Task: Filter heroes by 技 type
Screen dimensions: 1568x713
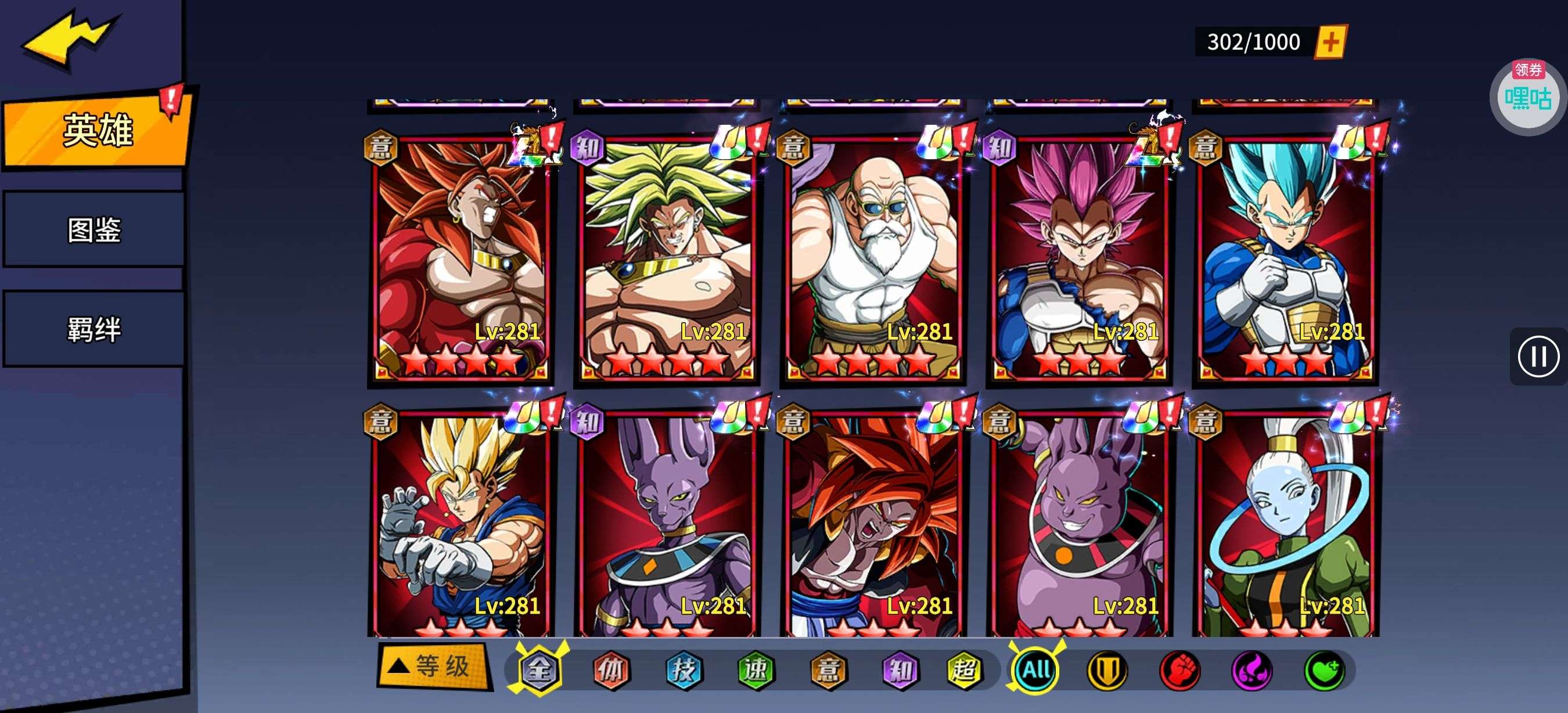Action: 683,671
